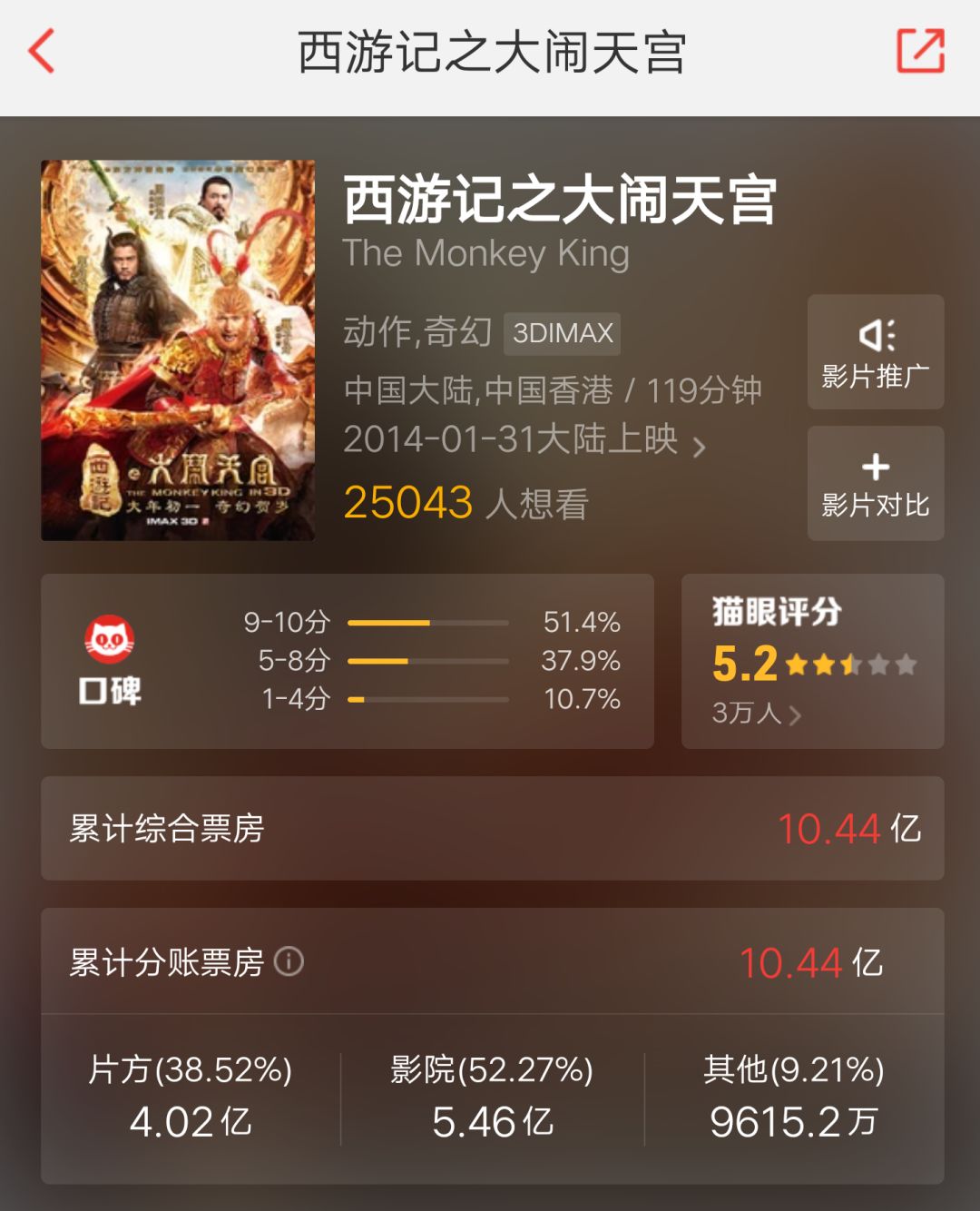Screen dimensions: 980x1211
Task: Share this movie page
Action: 920,51
